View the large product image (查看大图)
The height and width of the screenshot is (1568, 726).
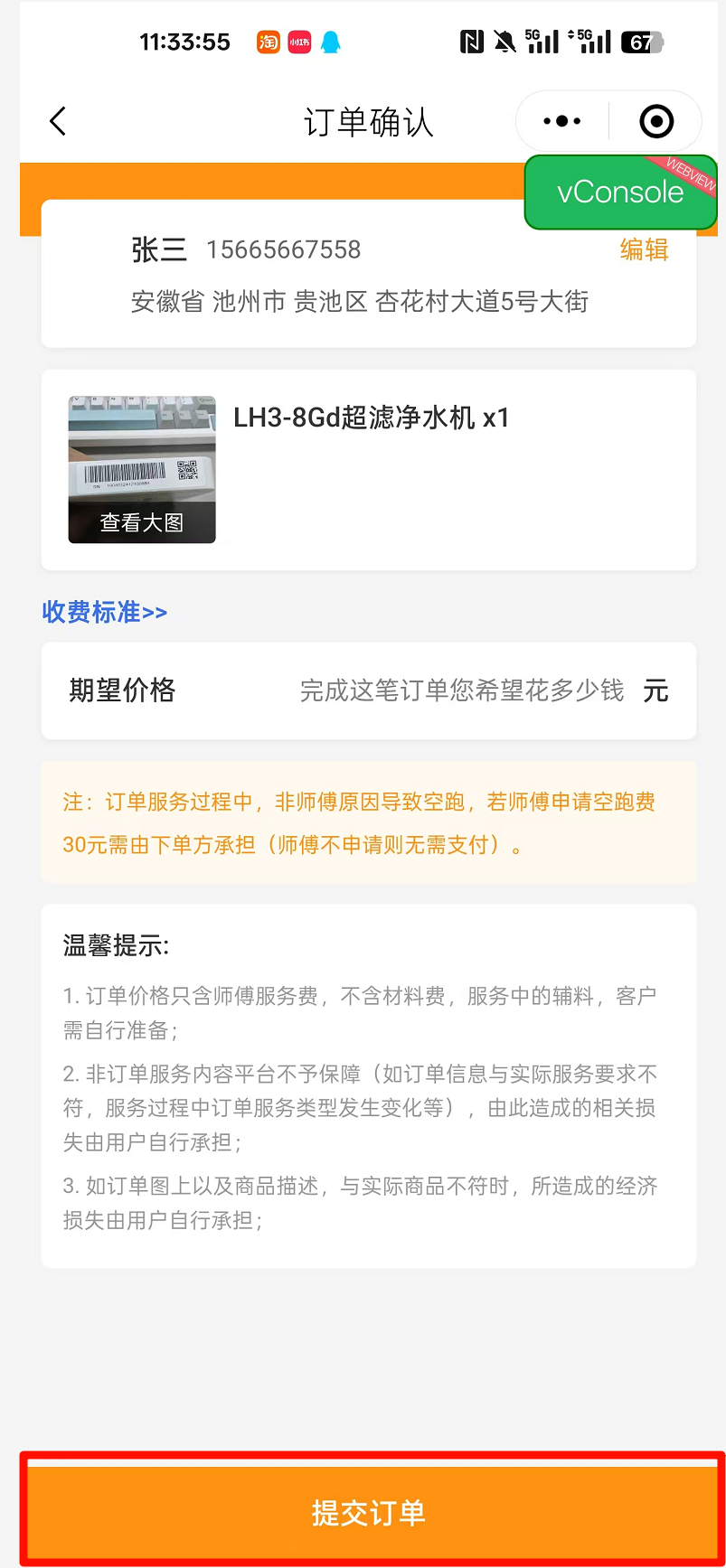142,522
